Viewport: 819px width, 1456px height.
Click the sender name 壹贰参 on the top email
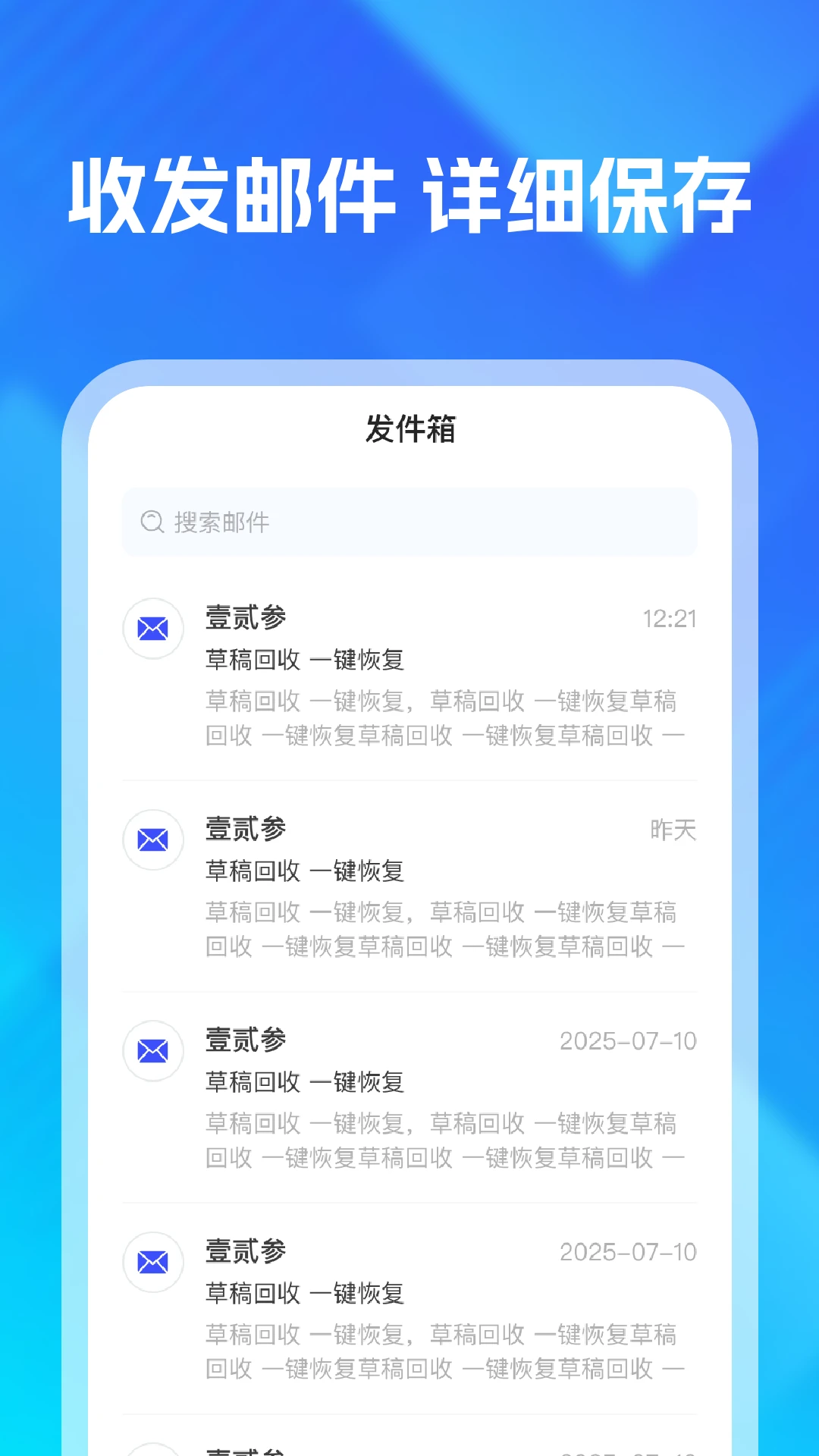246,618
